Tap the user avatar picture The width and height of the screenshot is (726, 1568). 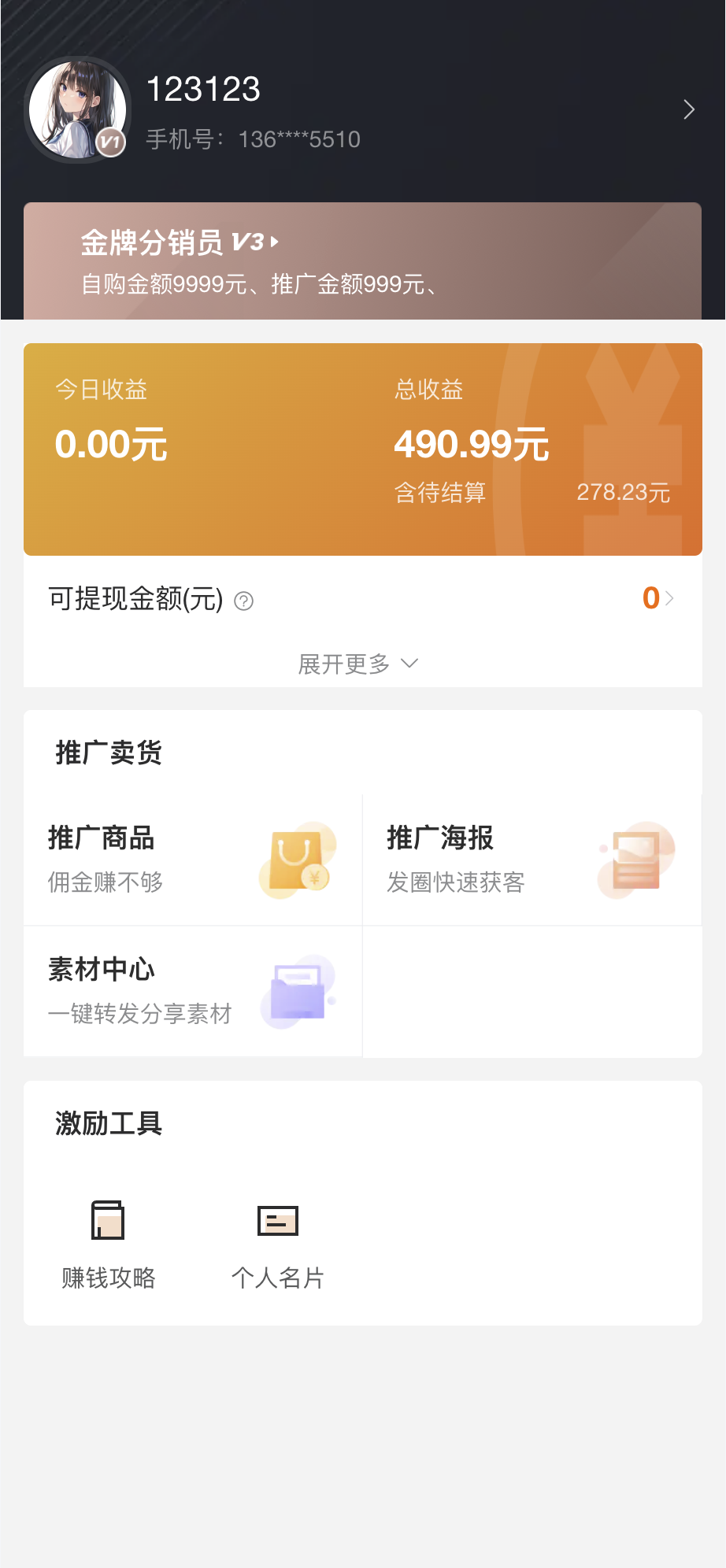[78, 109]
